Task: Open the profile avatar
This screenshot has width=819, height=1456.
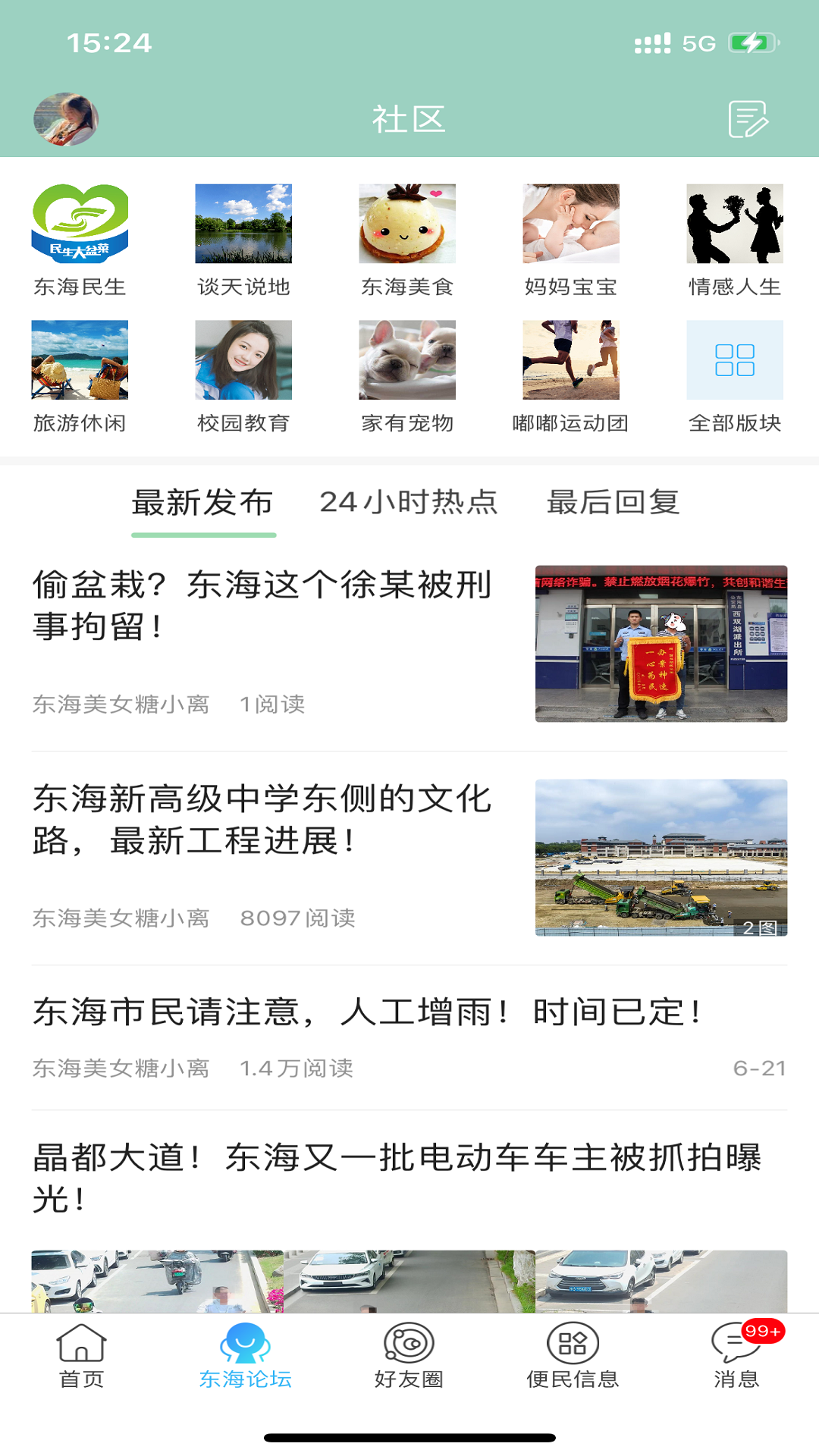Action: coord(66,119)
